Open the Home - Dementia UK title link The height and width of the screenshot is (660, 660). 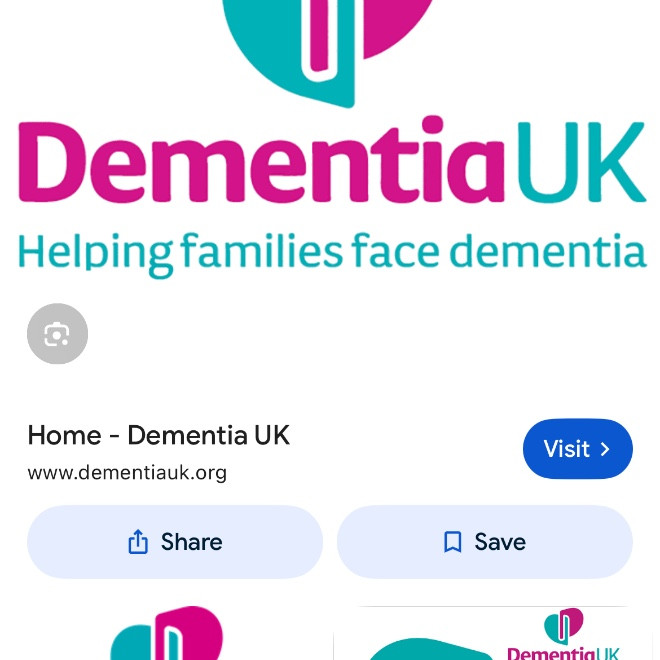(x=158, y=435)
